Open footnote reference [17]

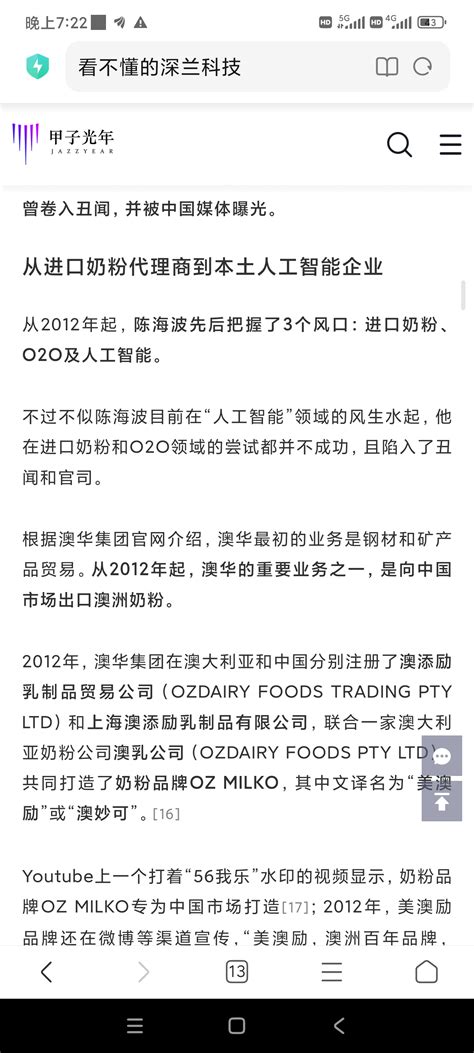(294, 907)
